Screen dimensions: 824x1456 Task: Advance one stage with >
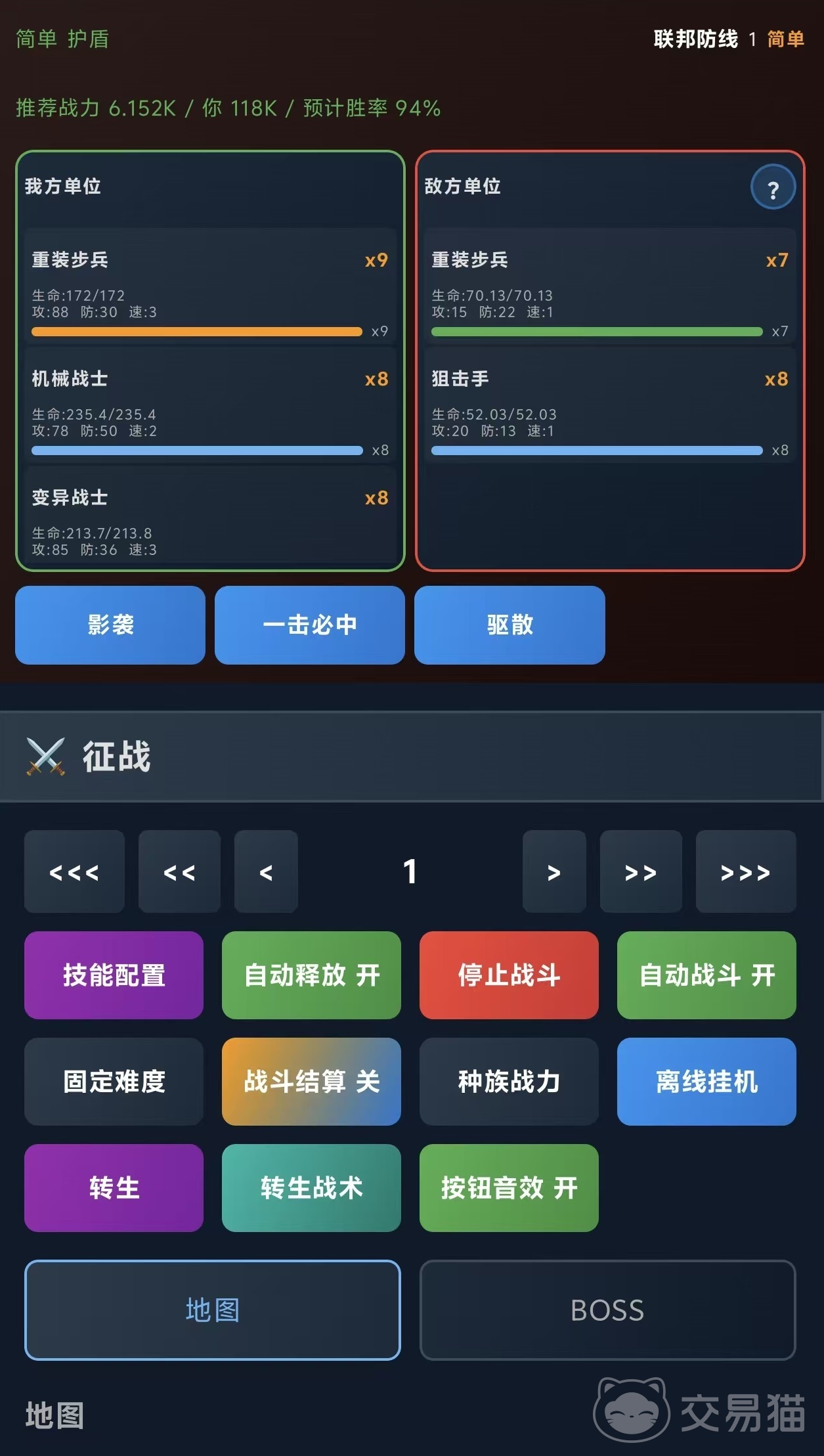[x=554, y=871]
